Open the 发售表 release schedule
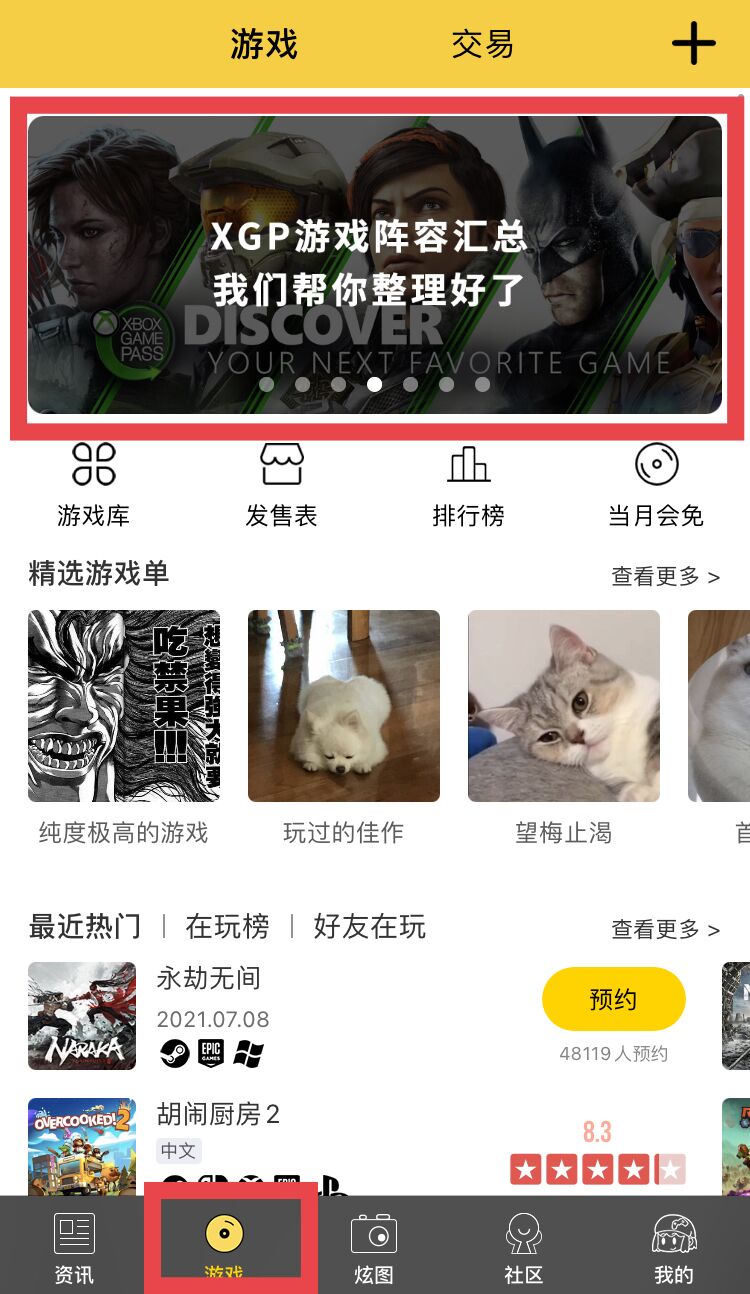 click(x=281, y=485)
